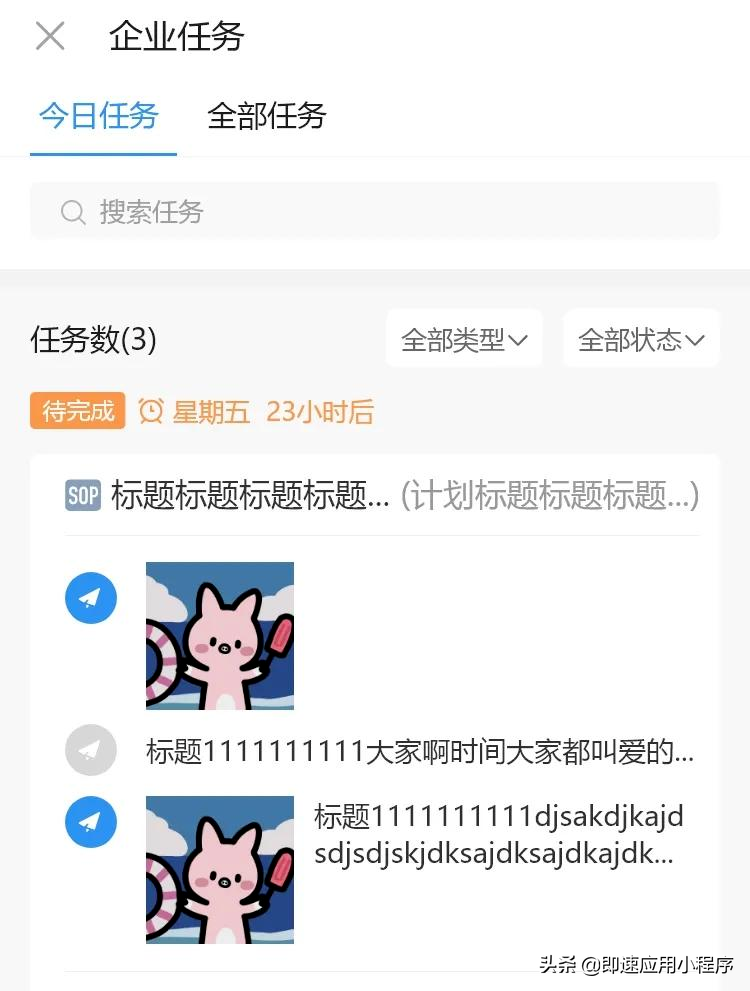Switch to the 今日任务 tab
Image resolution: width=750 pixels, height=991 pixels.
[x=99, y=116]
